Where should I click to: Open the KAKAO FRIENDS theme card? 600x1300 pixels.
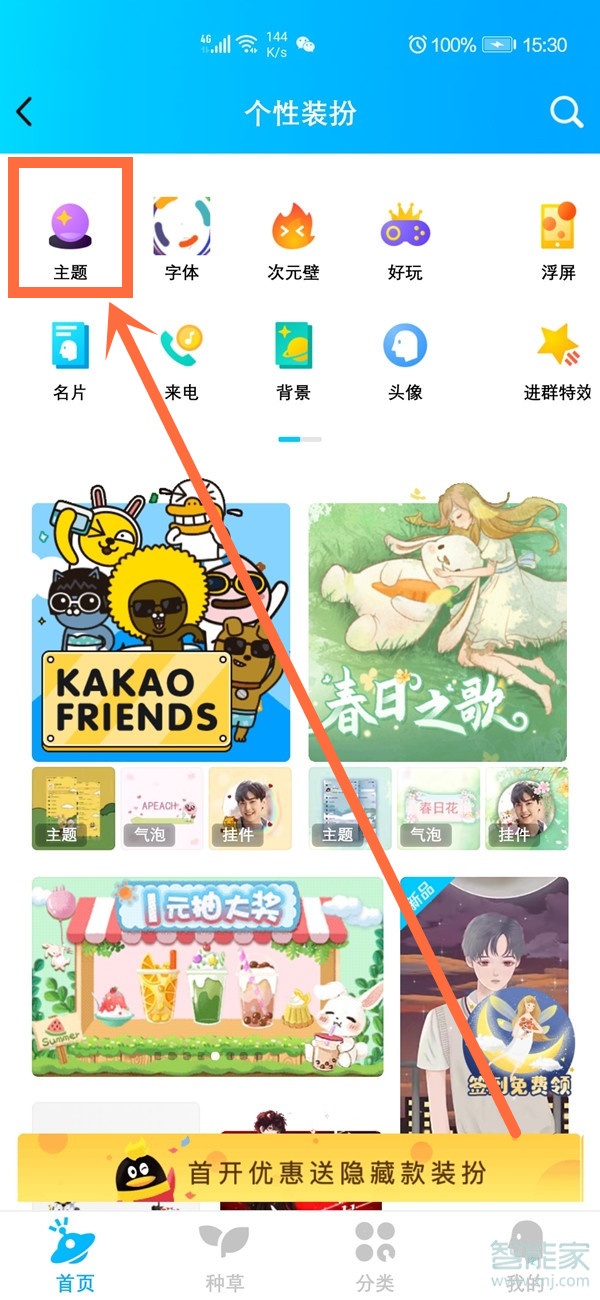pyautogui.click(x=161, y=632)
